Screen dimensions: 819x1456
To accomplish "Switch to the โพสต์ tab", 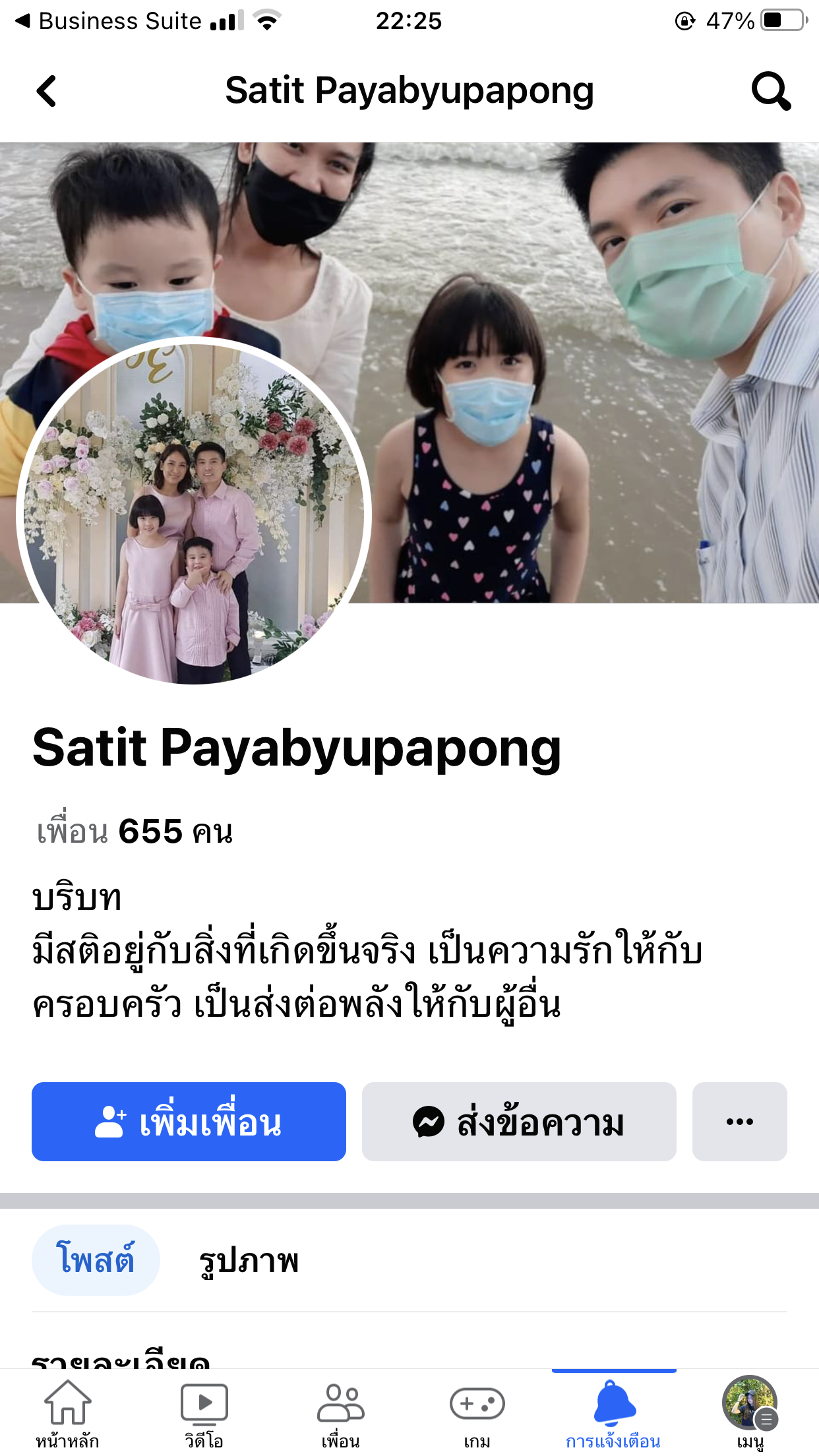I will 96,1260.
